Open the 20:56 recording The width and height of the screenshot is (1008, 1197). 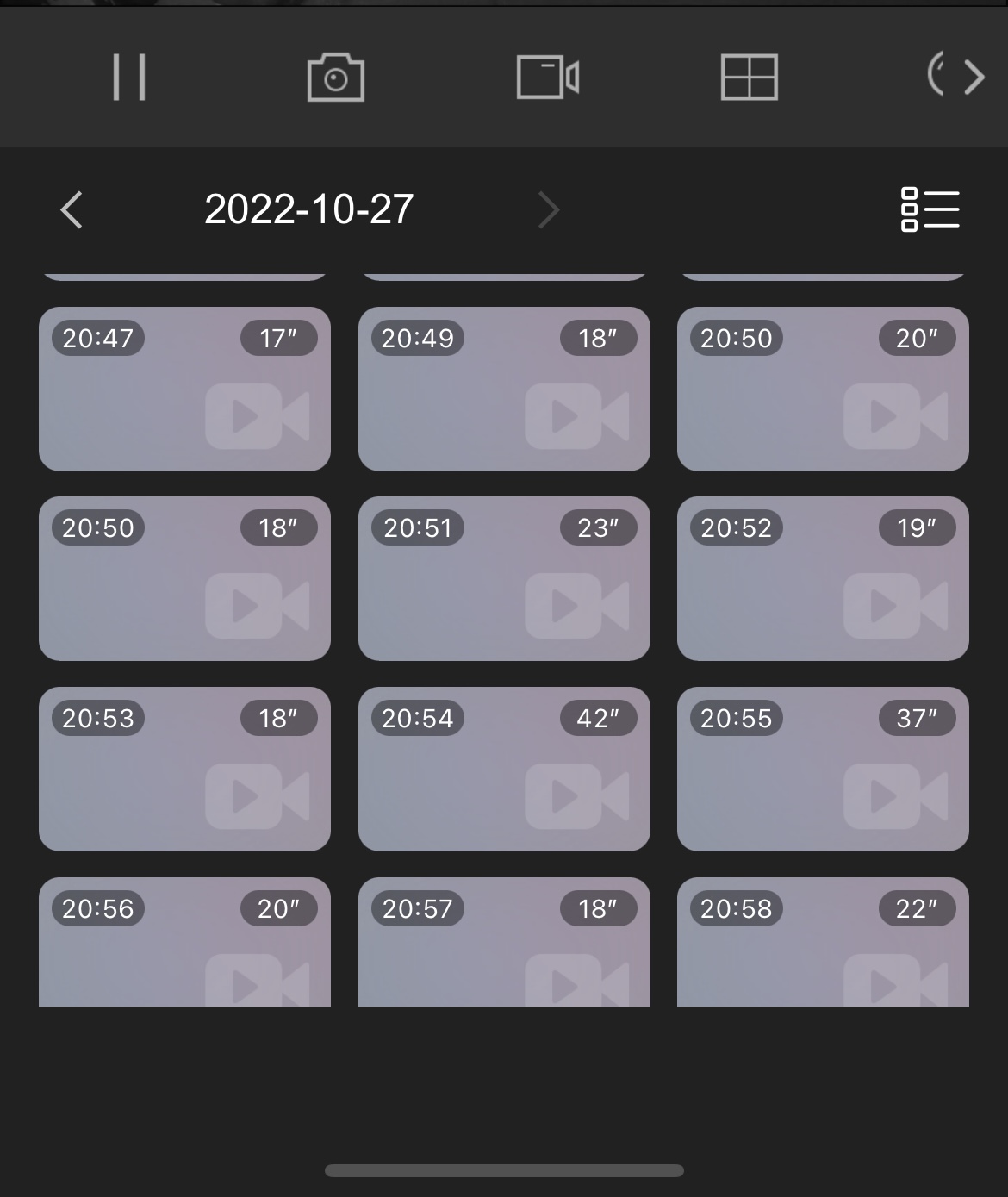coord(184,944)
